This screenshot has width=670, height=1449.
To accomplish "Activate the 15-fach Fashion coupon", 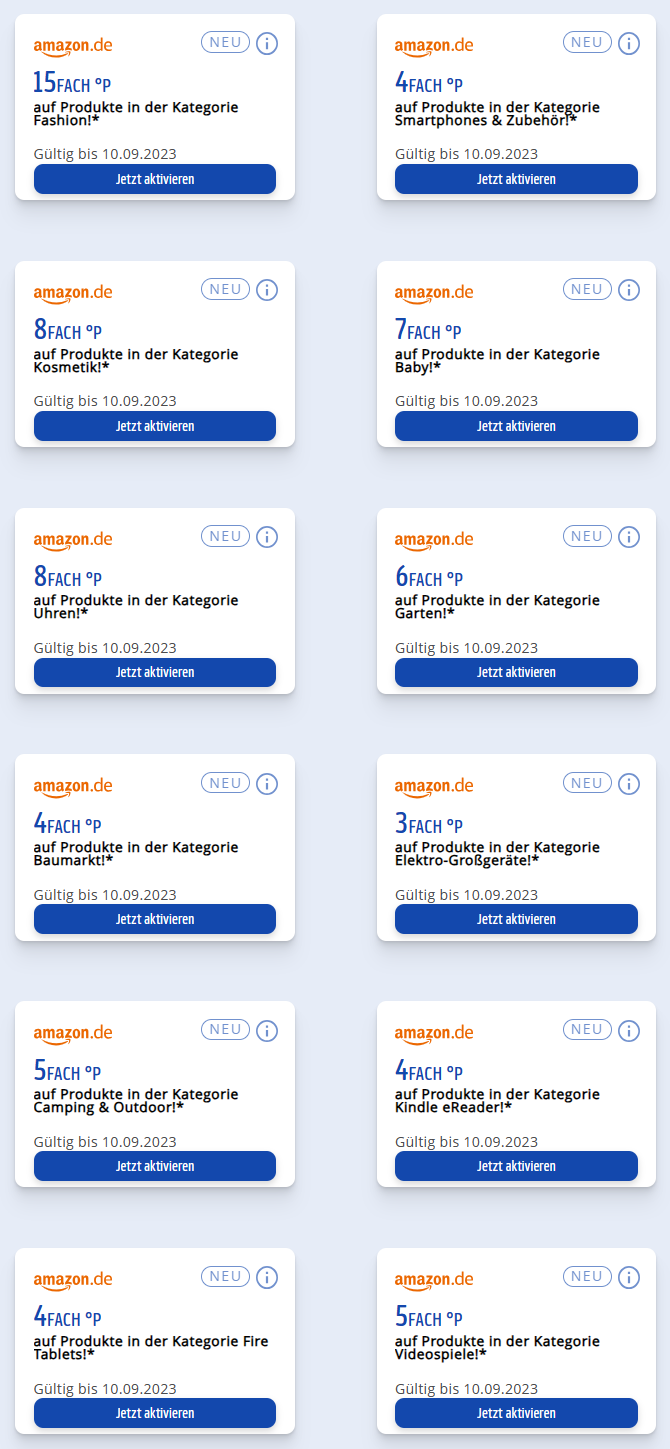I will point(155,179).
